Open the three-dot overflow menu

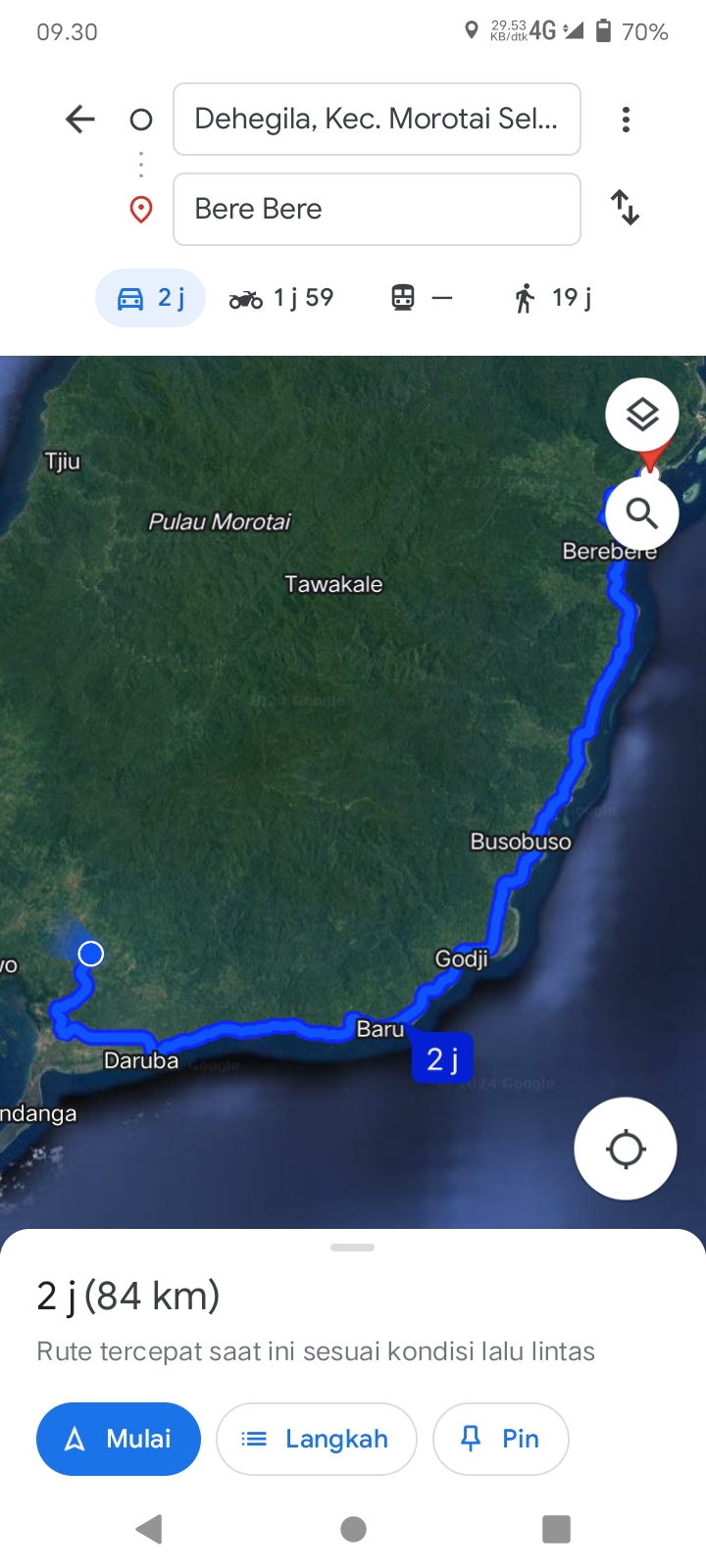click(626, 120)
